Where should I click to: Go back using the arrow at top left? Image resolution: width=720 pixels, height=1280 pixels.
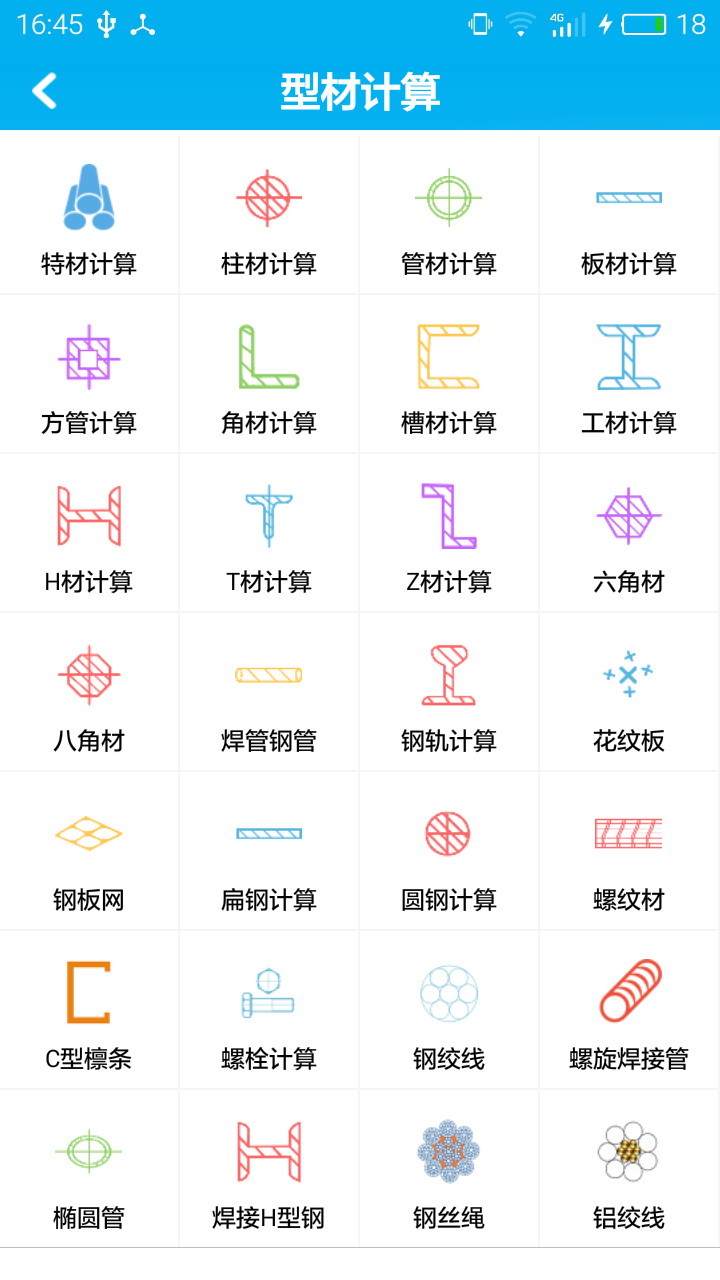click(44, 90)
